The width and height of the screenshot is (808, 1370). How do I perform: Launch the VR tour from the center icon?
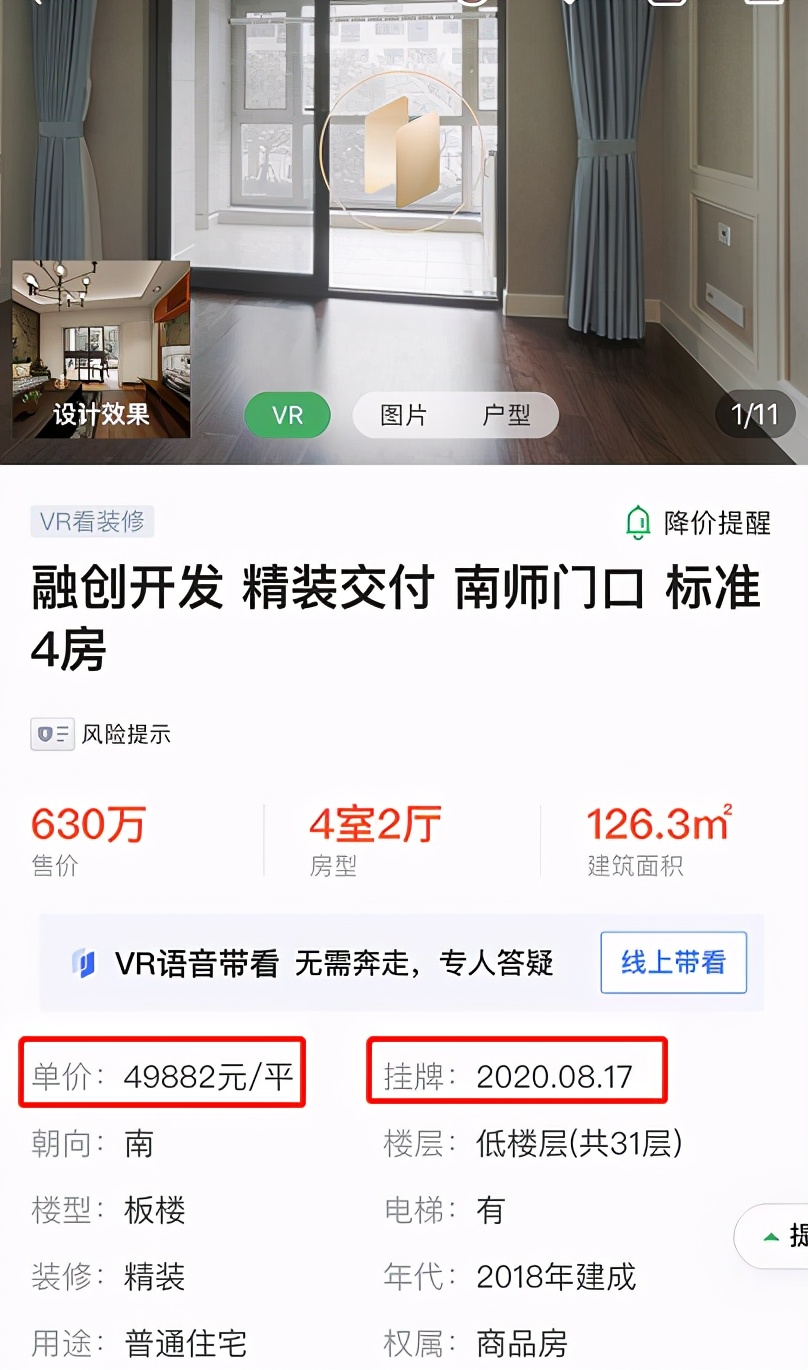click(x=402, y=152)
